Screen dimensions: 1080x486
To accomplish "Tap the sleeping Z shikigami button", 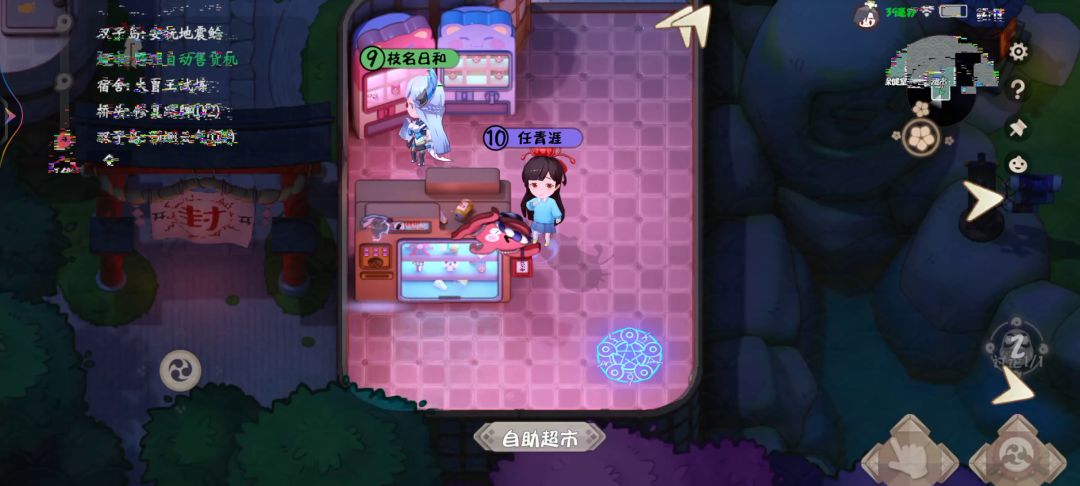I will (x=1016, y=345).
